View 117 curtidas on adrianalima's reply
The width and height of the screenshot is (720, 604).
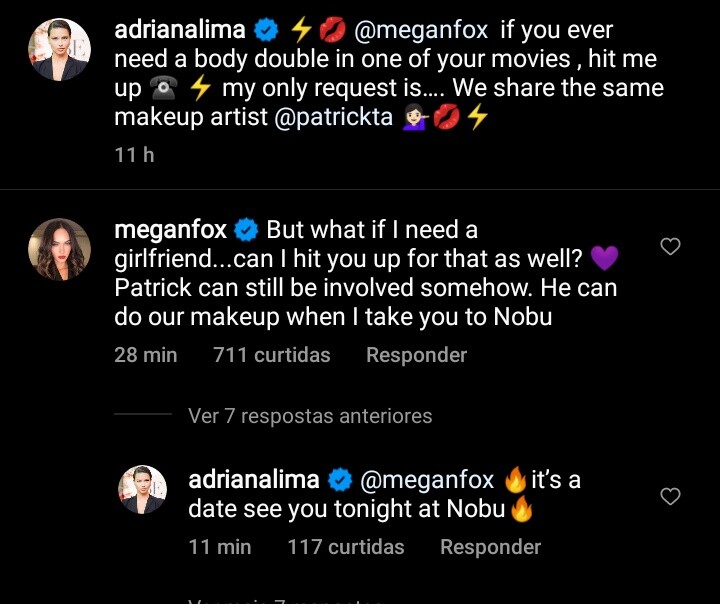pos(345,547)
